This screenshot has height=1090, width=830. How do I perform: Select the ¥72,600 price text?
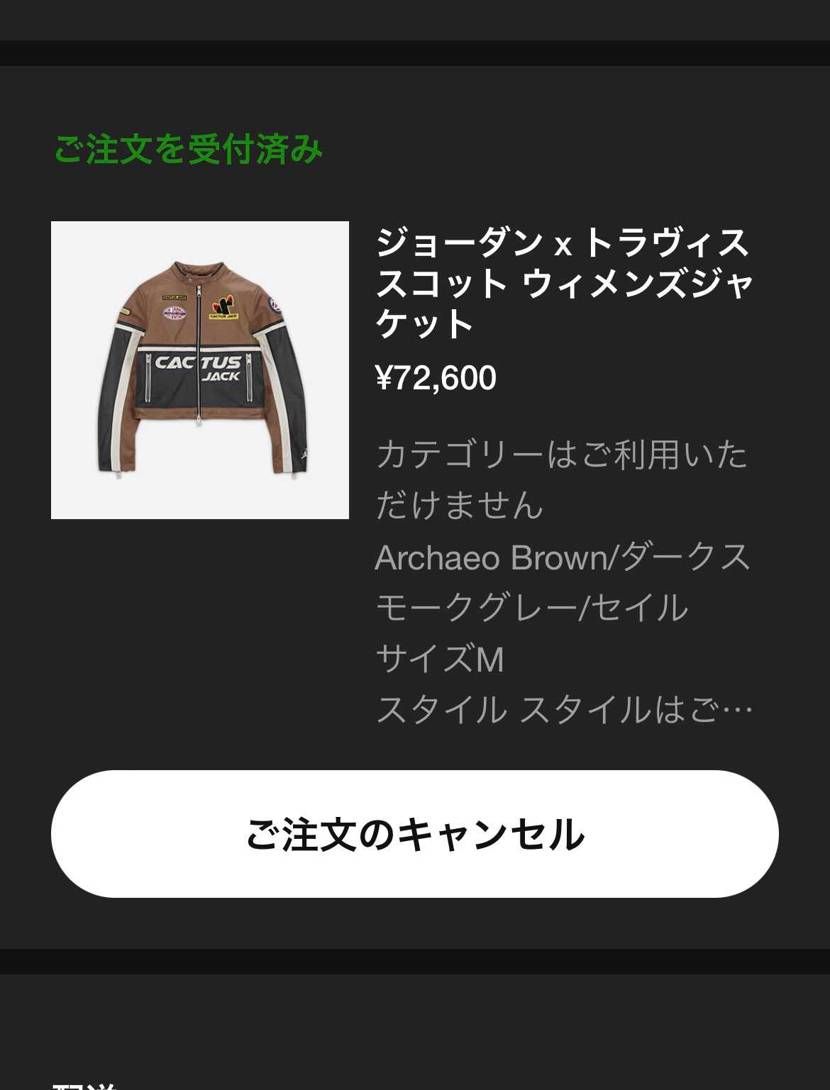(435, 377)
